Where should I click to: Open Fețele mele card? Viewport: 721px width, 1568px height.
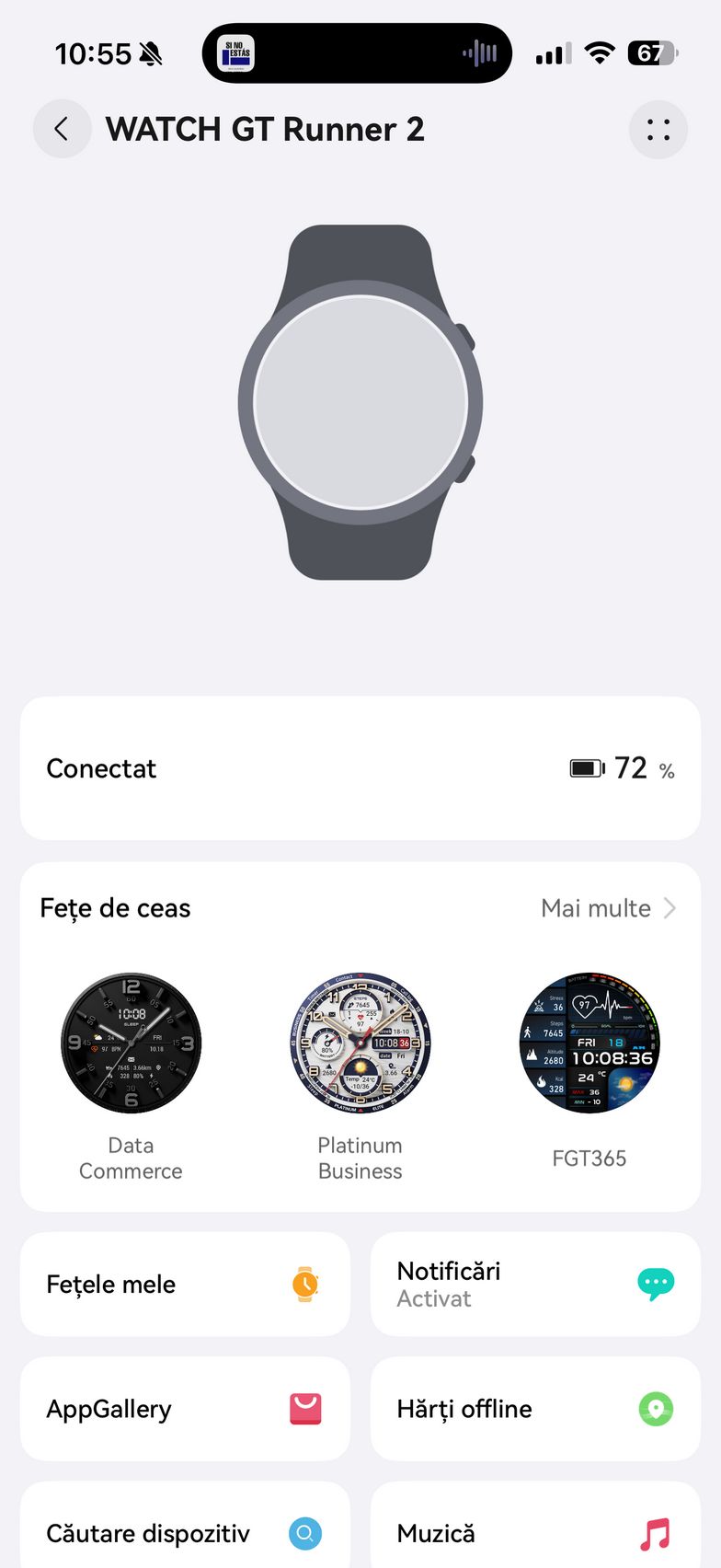point(185,1284)
